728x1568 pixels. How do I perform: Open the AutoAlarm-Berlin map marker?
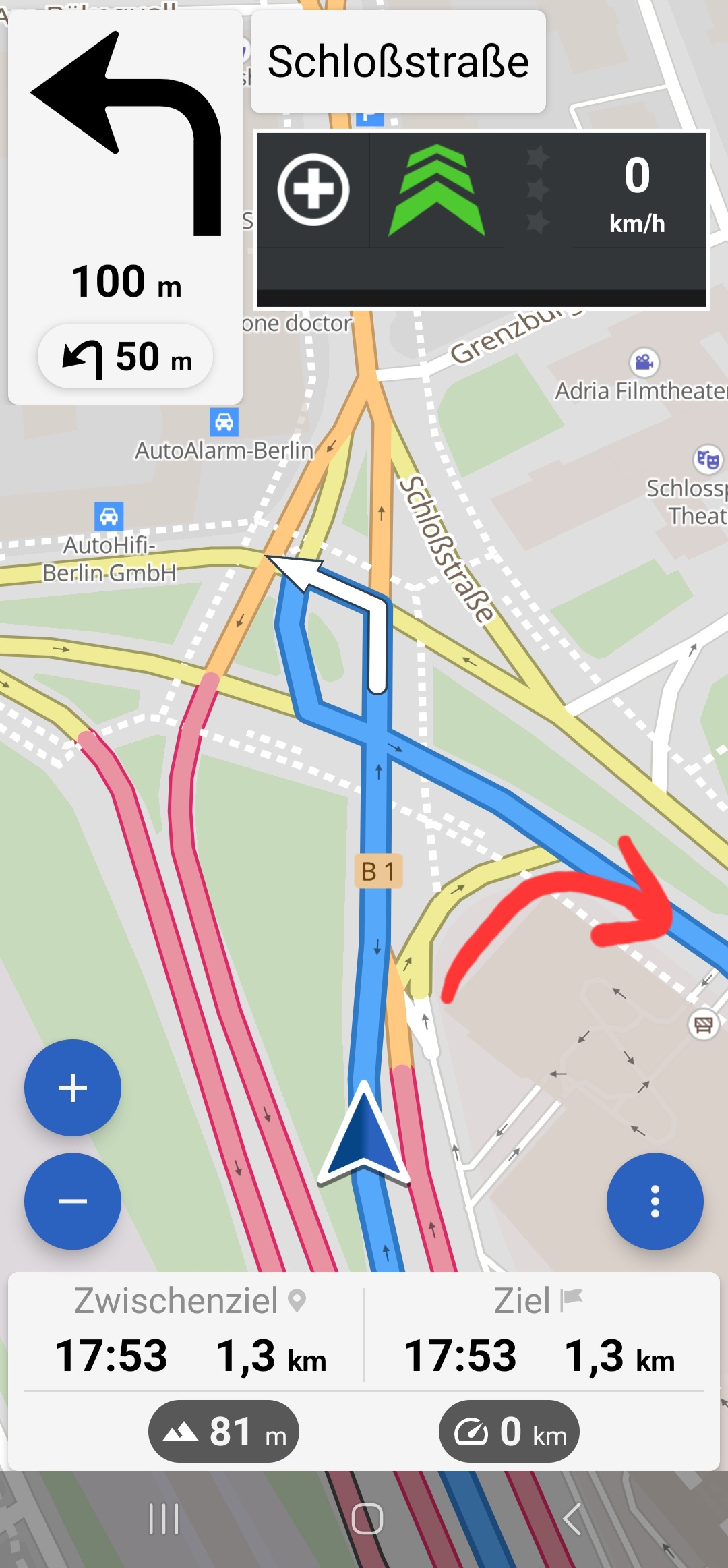[224, 423]
